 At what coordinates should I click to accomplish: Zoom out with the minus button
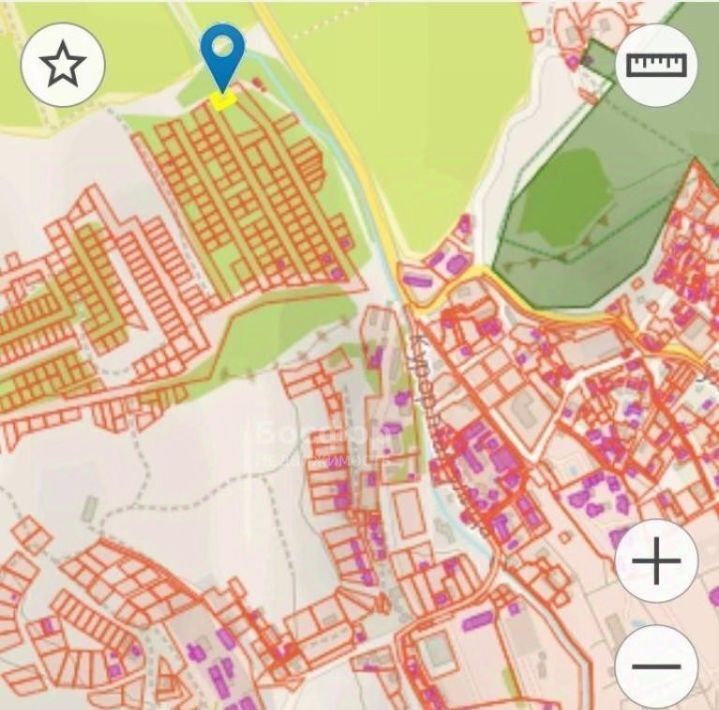[x=656, y=666]
